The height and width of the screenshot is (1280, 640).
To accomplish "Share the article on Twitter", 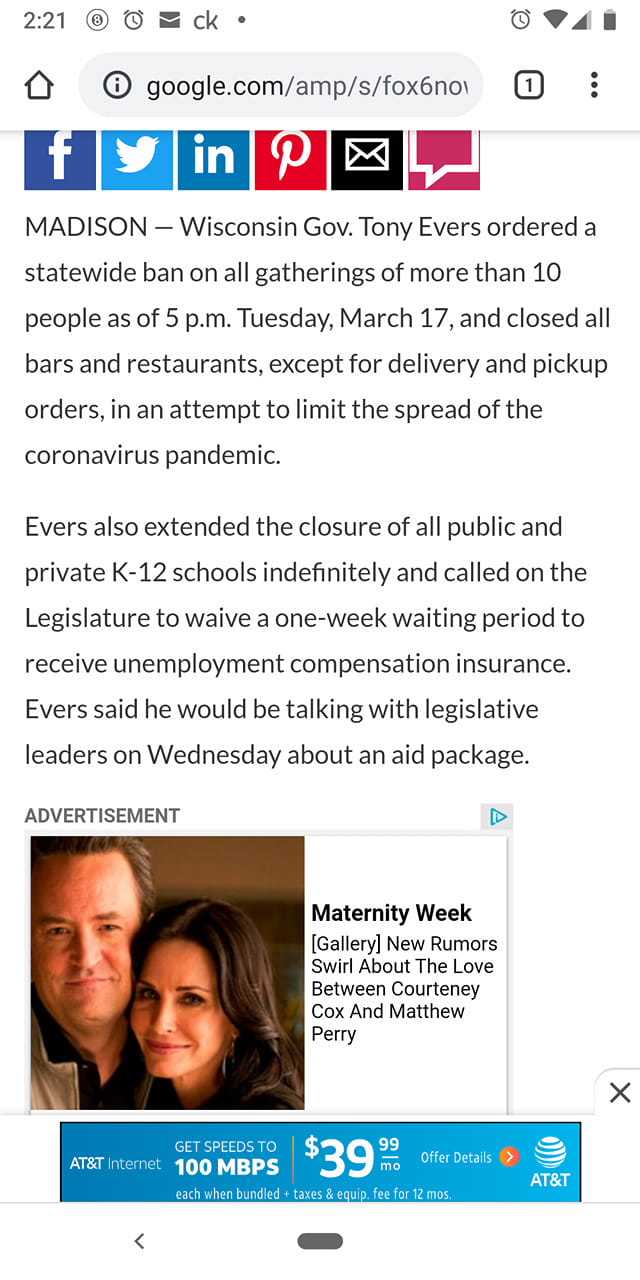I will 137,160.
